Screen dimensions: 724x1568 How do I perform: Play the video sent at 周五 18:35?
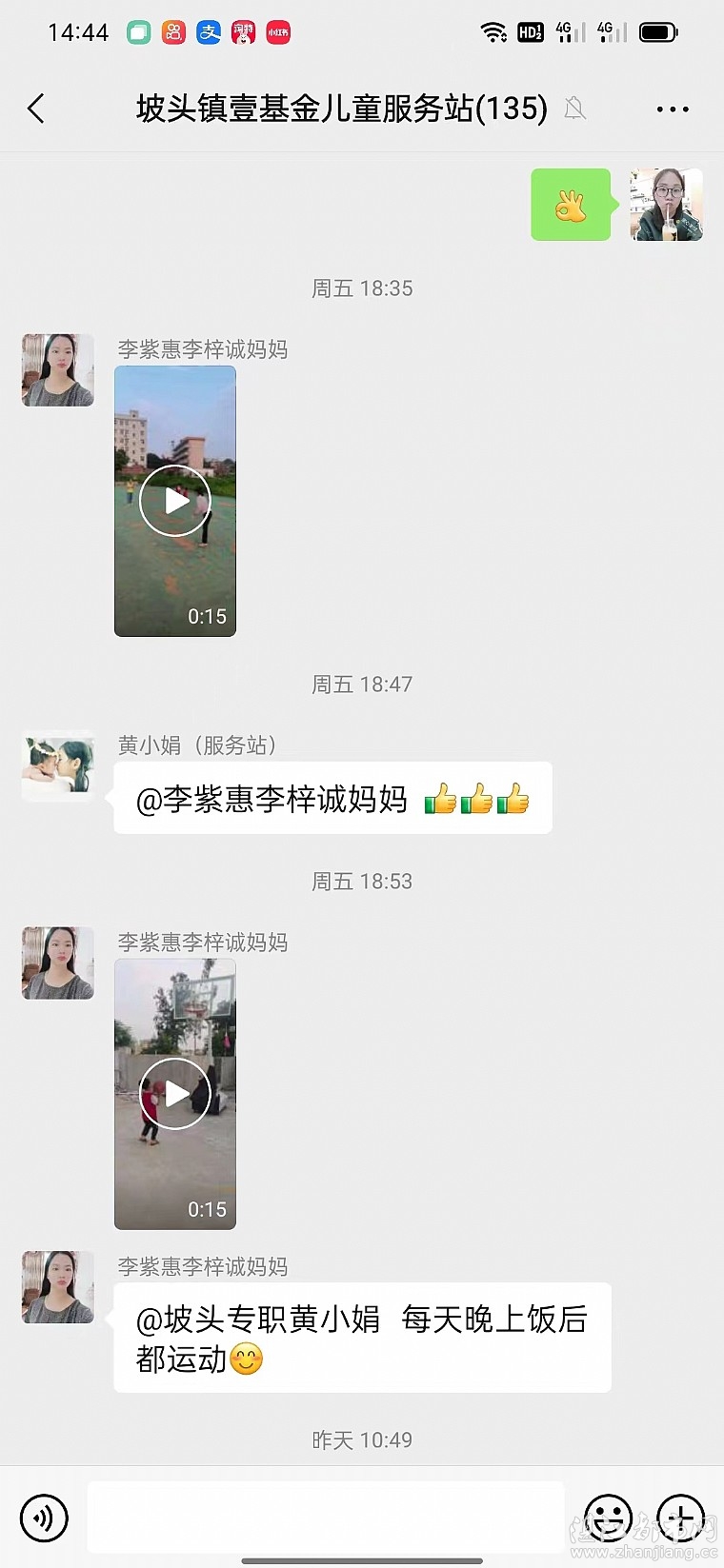pos(175,501)
